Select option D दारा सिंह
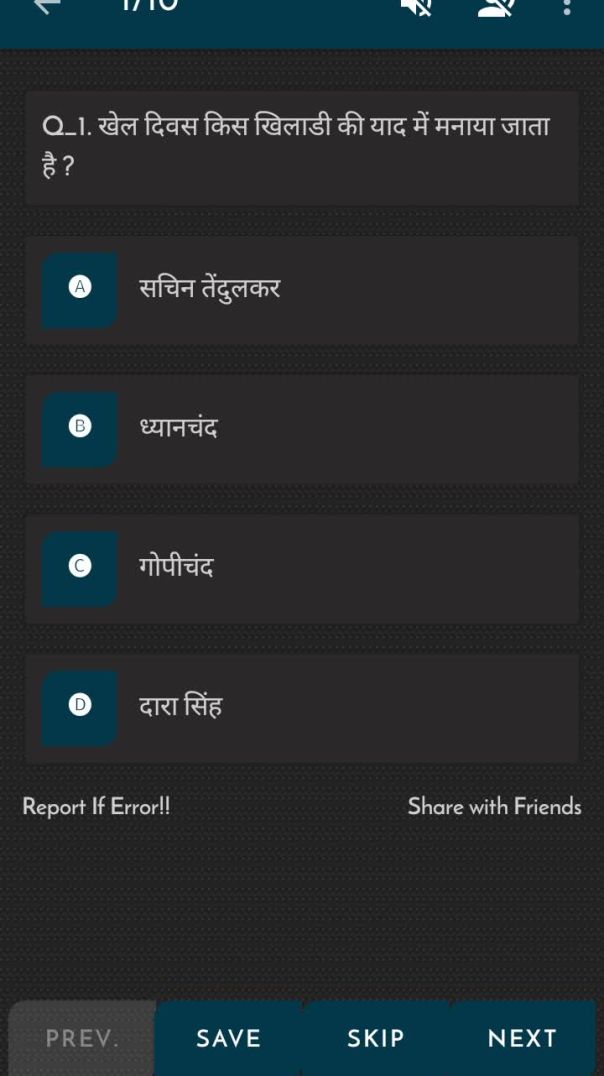The width and height of the screenshot is (604, 1076). pyautogui.click(x=302, y=707)
